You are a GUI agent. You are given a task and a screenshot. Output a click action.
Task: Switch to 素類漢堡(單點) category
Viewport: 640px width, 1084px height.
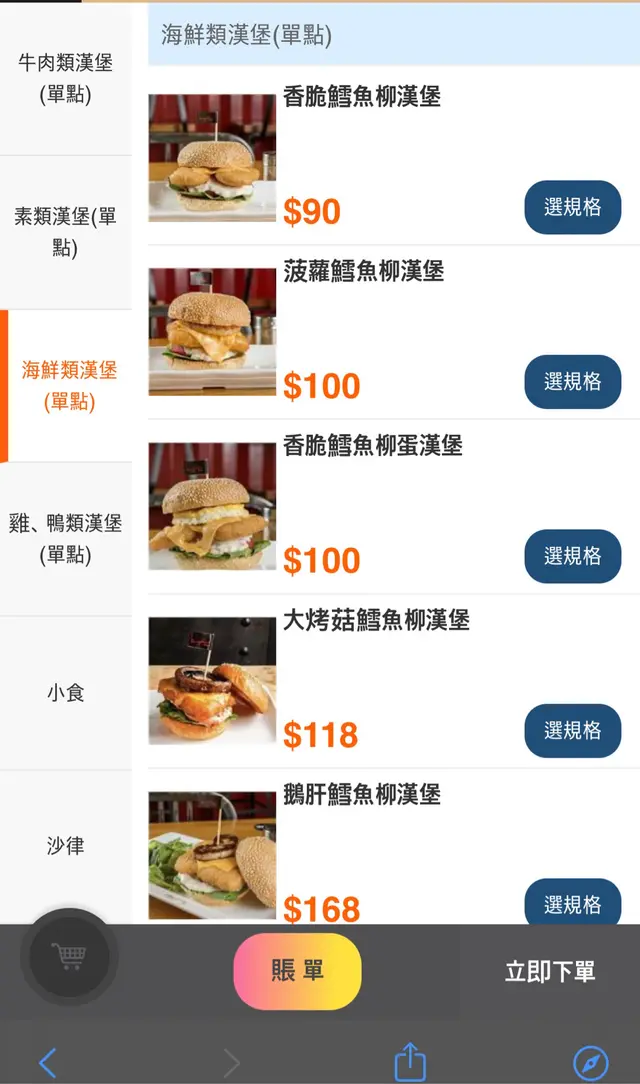(x=65, y=232)
